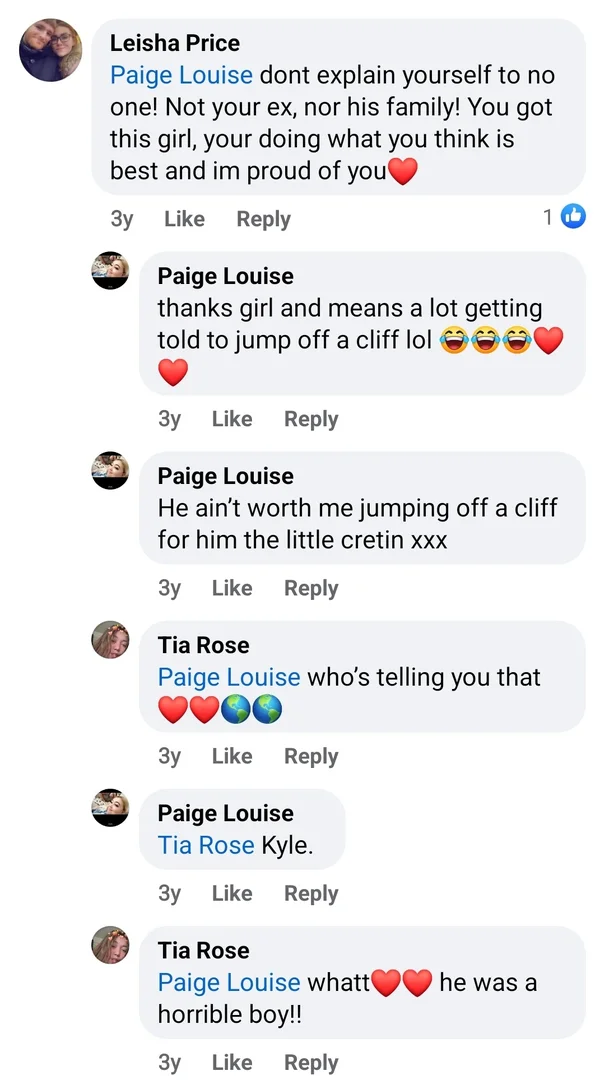Like the "little cretin" comment
Viewport: 605px width, 1080px height.
pos(232,588)
